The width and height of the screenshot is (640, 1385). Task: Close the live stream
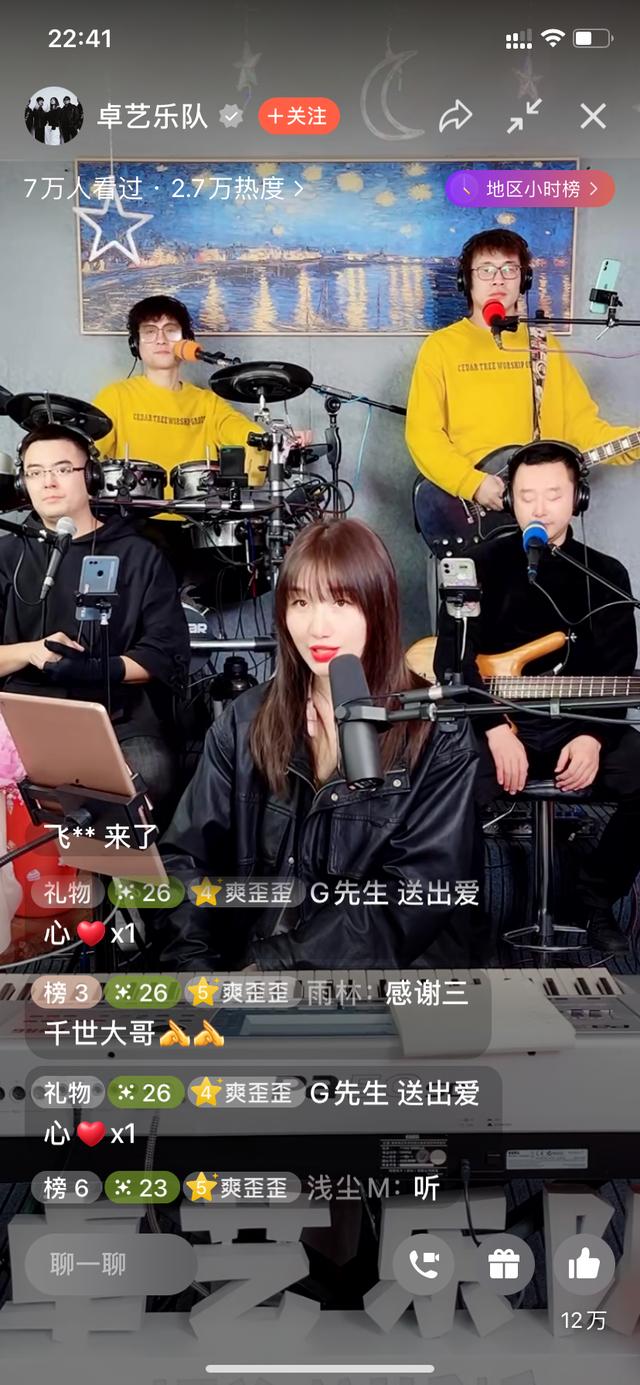coord(593,117)
